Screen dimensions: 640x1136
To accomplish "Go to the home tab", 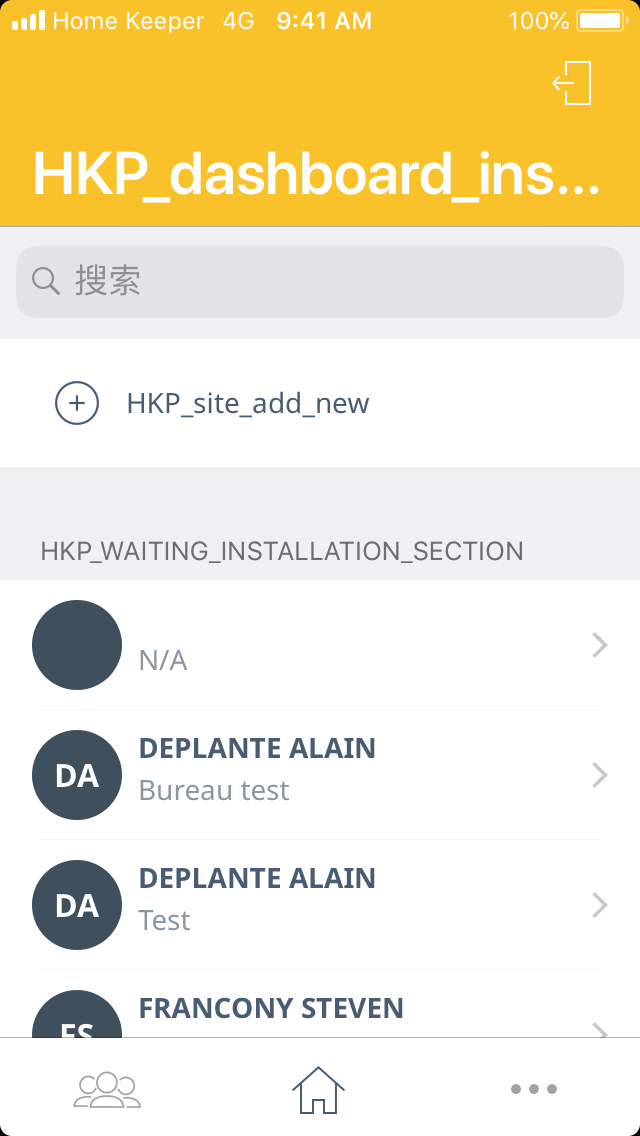I will (x=318, y=1089).
